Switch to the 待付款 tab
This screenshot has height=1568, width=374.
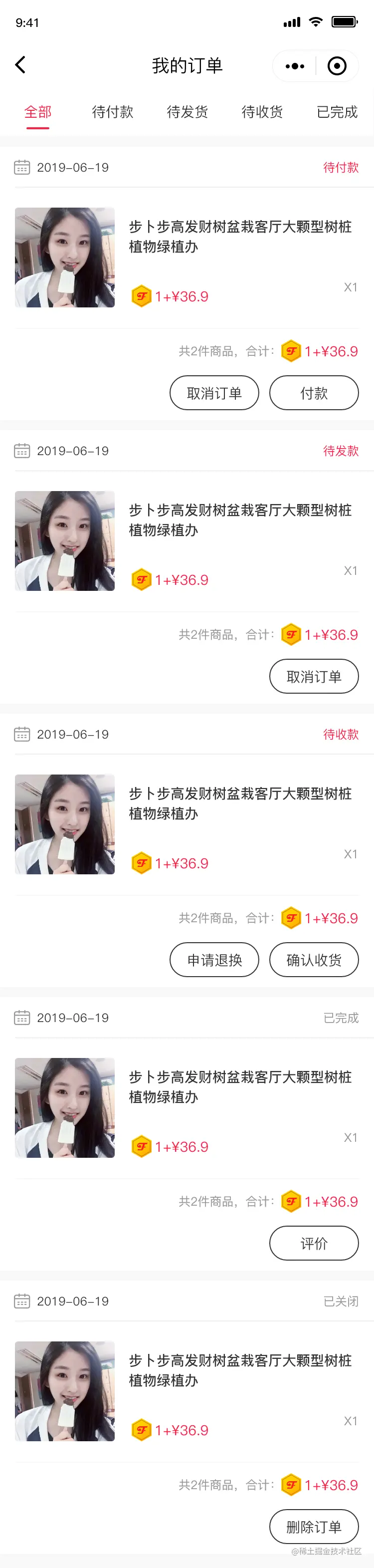coord(113,112)
